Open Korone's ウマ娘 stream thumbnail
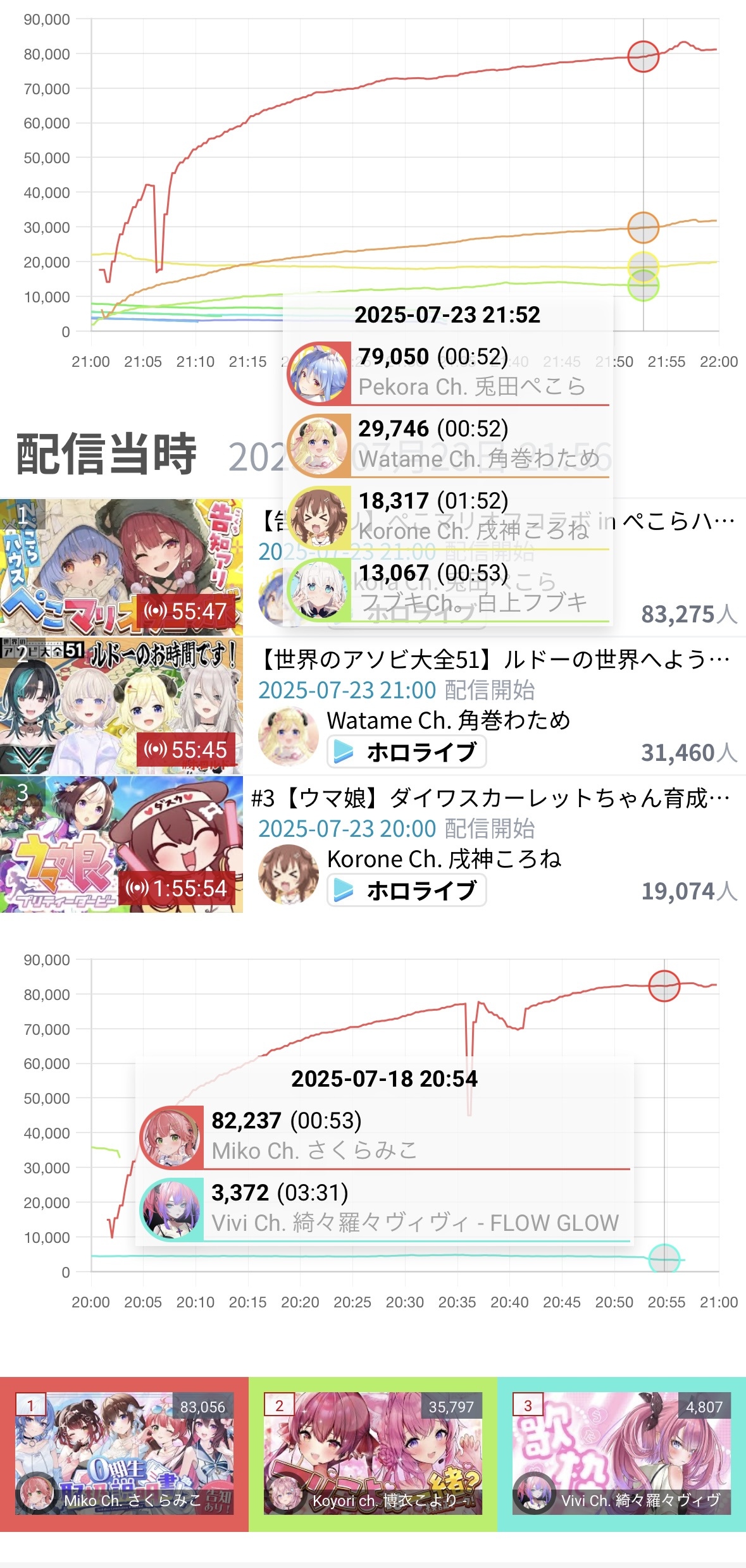This screenshot has height=1568, width=746. click(121, 844)
